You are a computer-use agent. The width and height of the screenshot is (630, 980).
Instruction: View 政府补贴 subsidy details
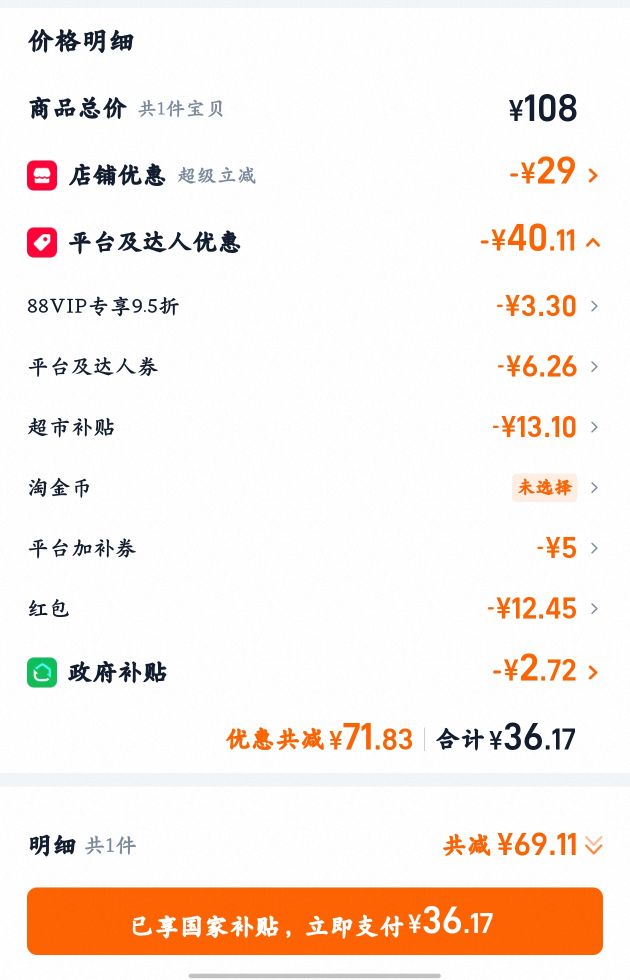tap(314, 672)
